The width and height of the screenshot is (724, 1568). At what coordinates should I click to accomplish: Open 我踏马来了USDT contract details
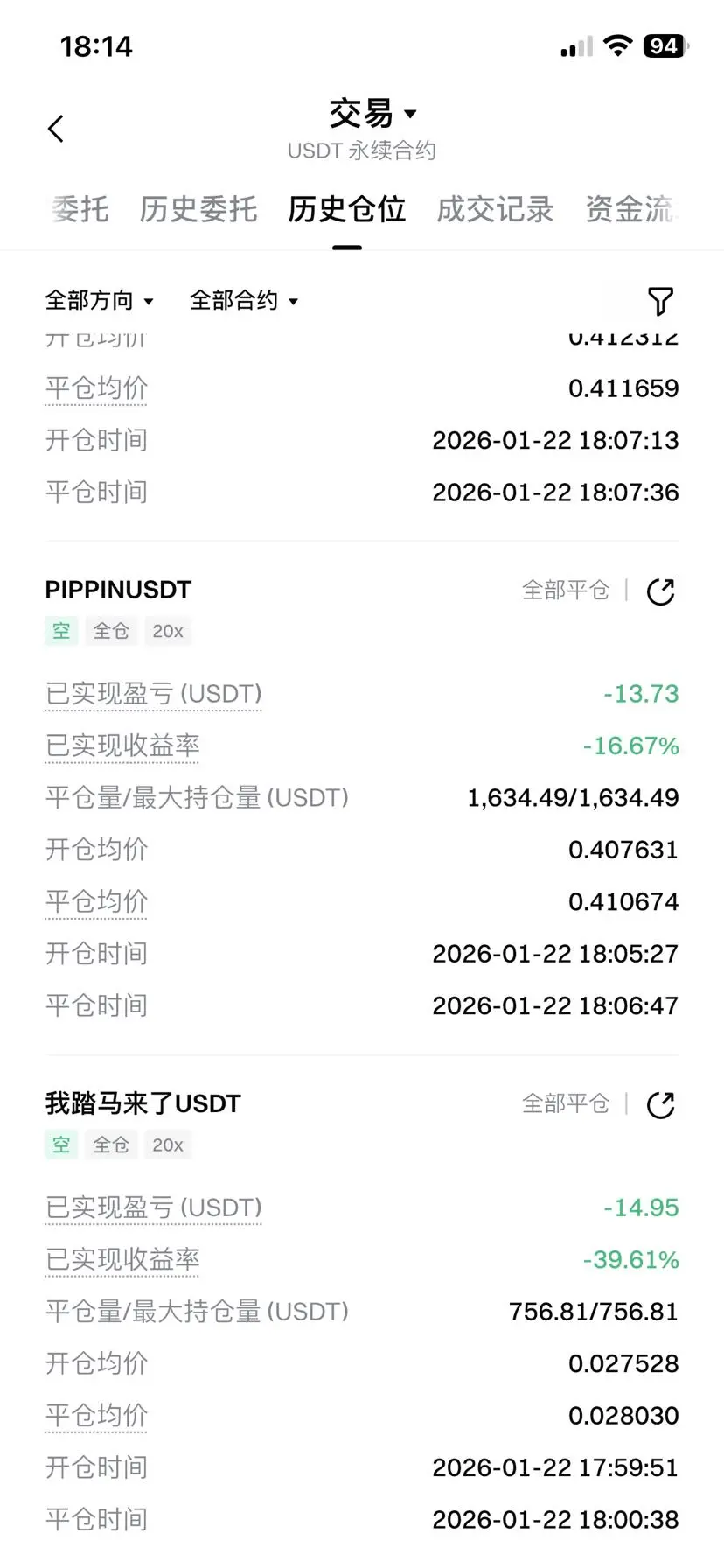(143, 1103)
